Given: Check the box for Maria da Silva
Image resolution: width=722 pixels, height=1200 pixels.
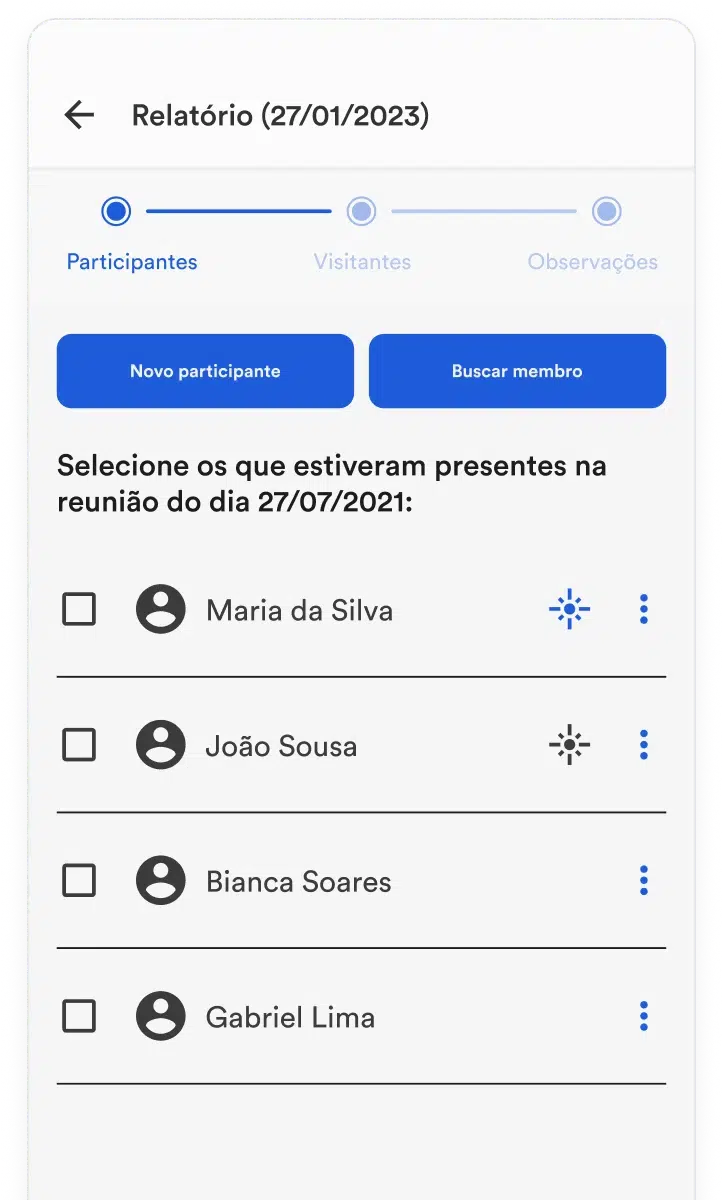Looking at the screenshot, I should coord(79,609).
